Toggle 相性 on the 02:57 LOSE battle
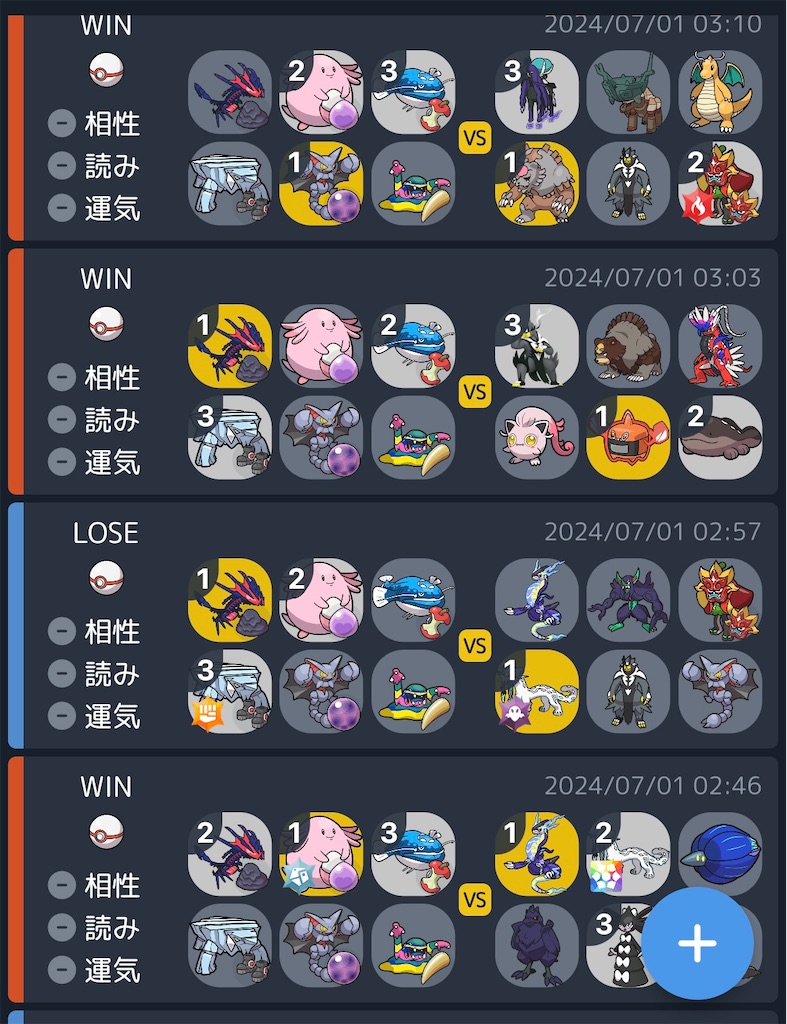The height and width of the screenshot is (1024, 787). (62, 631)
